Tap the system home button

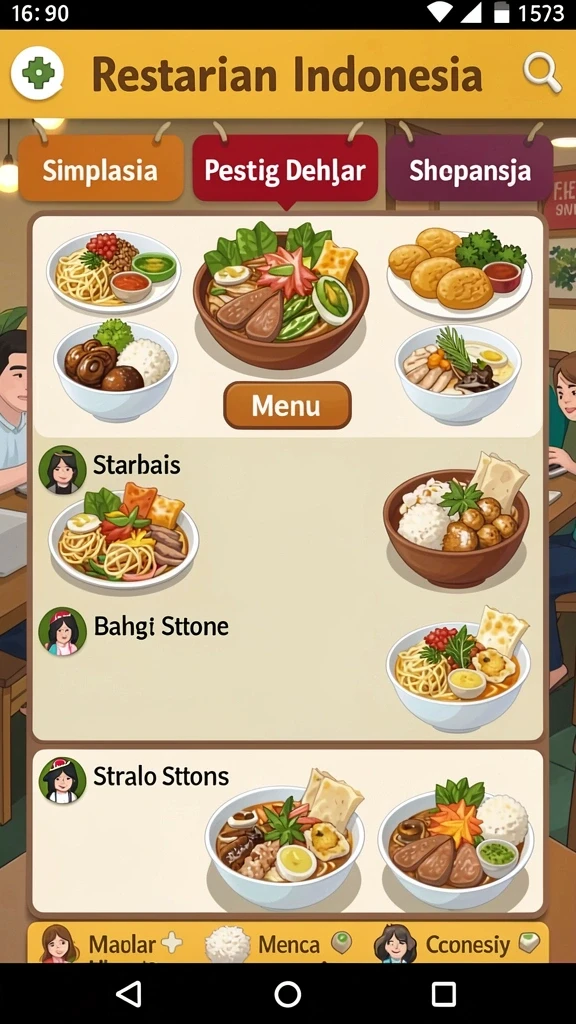pyautogui.click(x=287, y=994)
